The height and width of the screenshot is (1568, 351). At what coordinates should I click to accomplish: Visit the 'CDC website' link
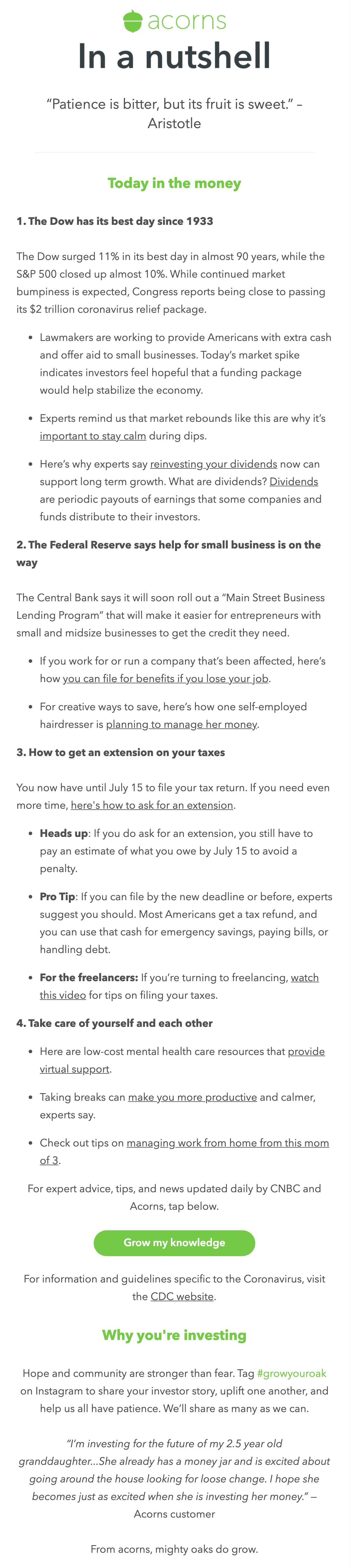182,1297
